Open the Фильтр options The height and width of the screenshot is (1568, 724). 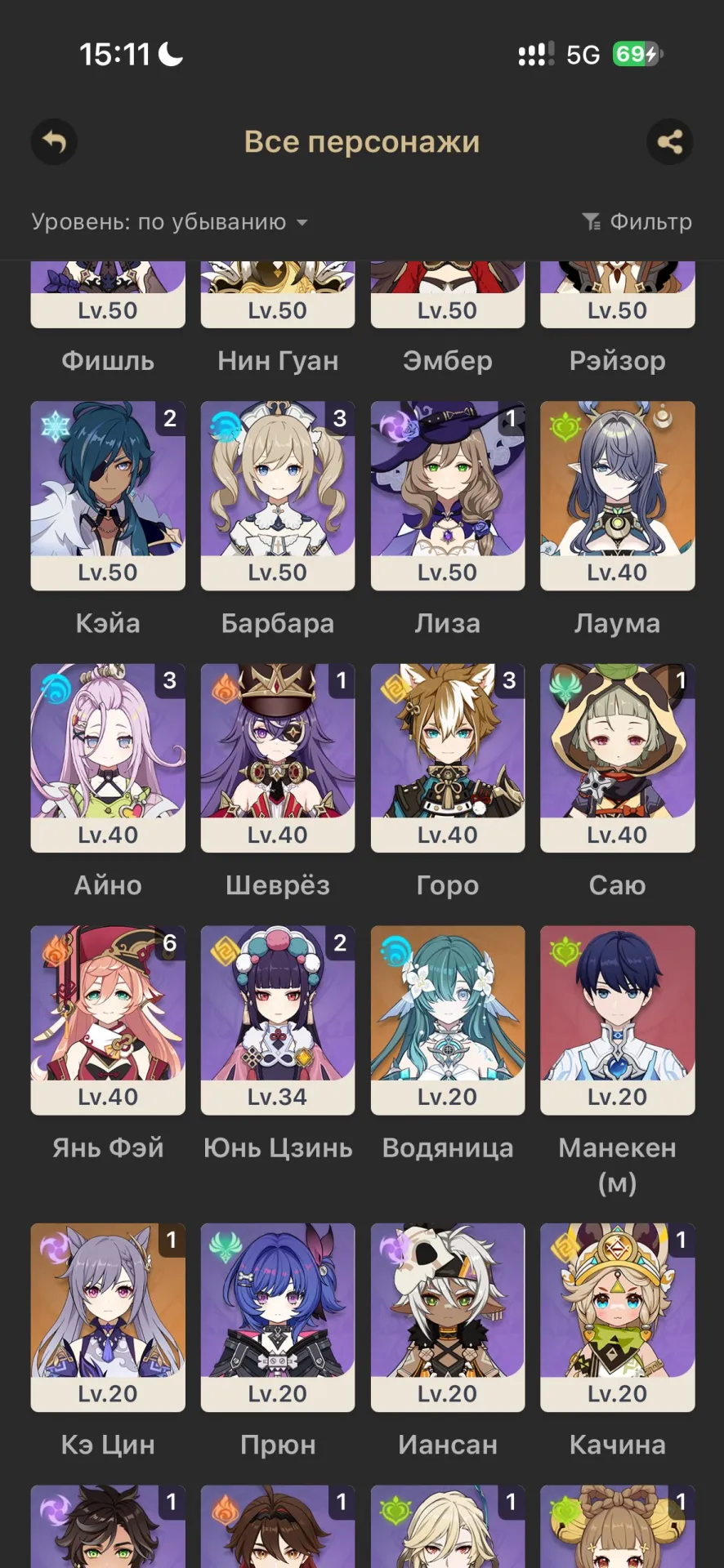(x=637, y=222)
